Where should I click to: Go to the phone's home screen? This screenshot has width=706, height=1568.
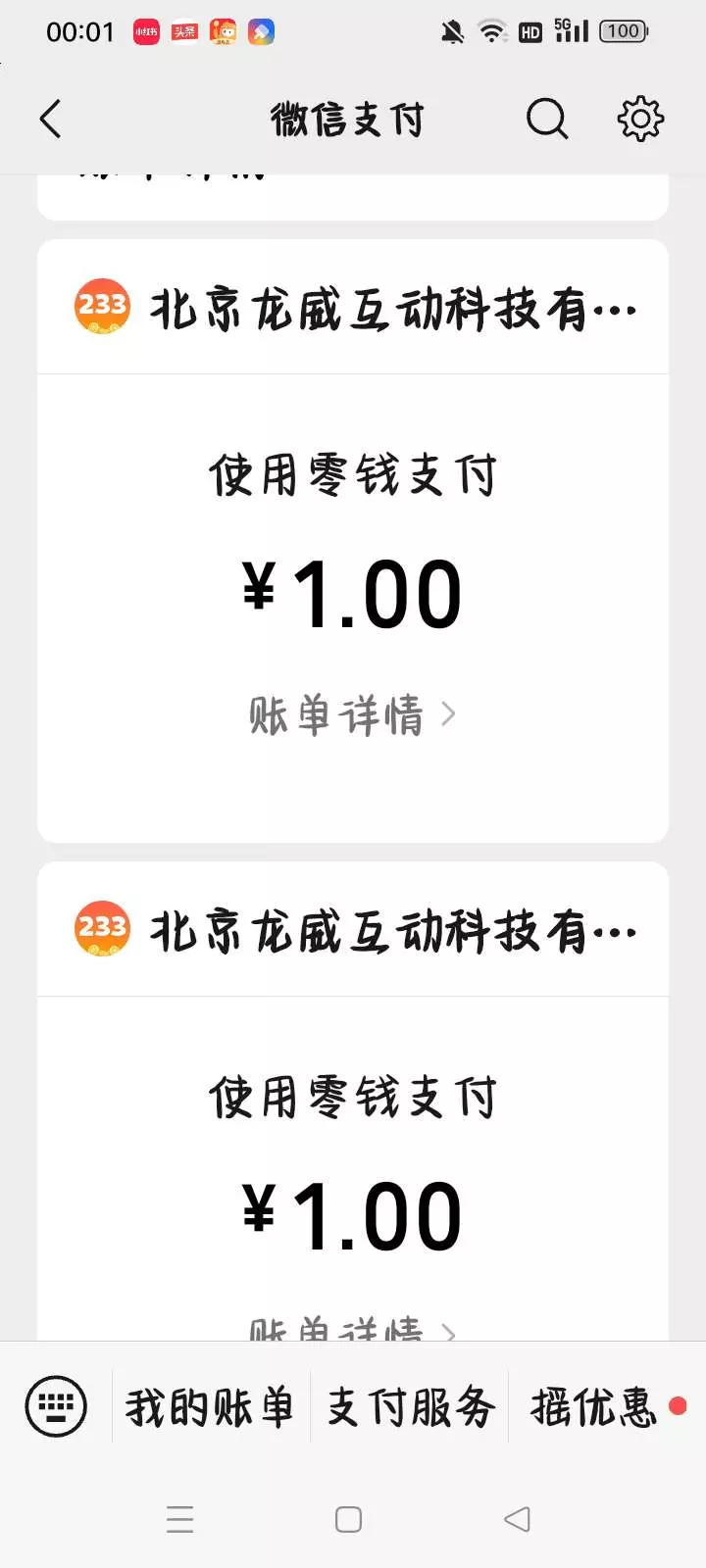click(x=348, y=1519)
